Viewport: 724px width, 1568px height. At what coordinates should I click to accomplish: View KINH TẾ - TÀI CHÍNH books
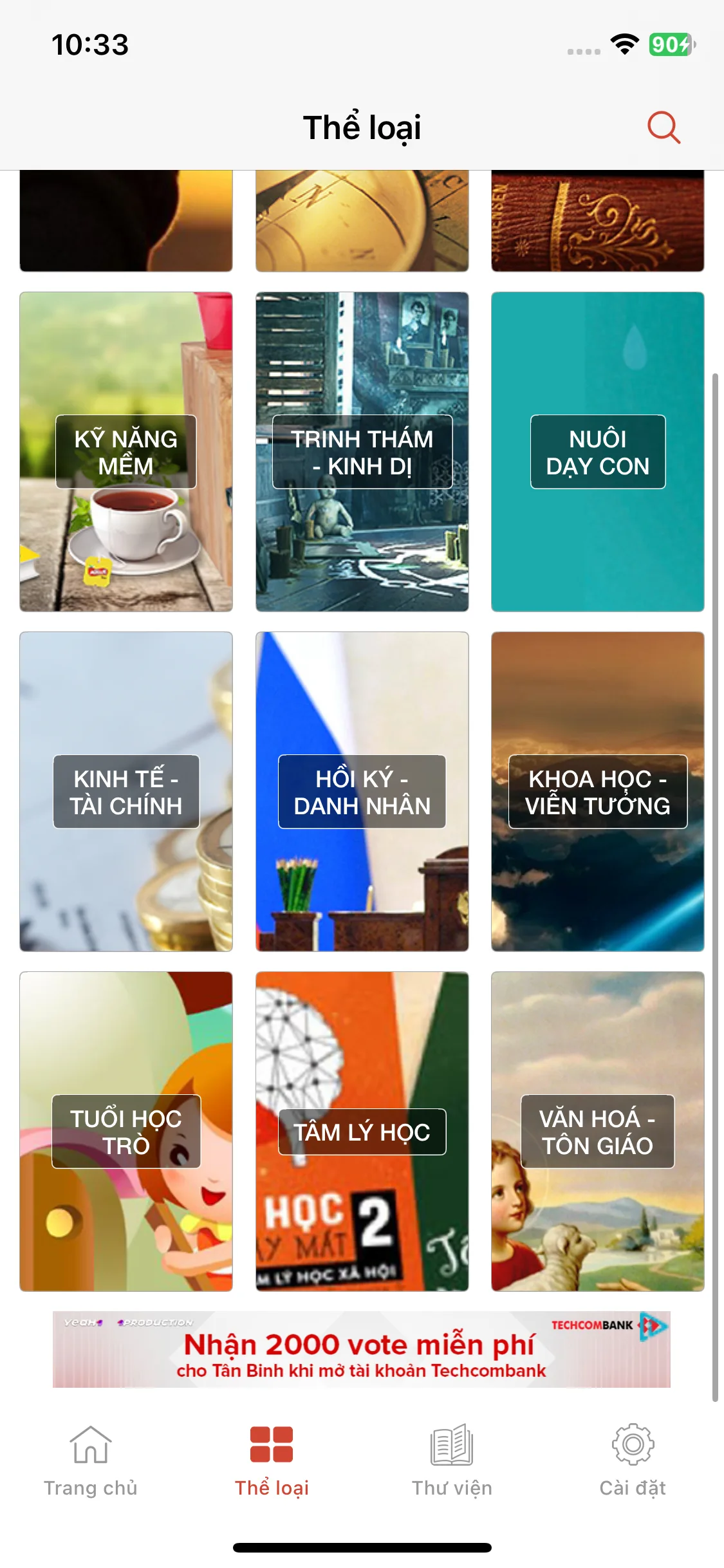point(126,792)
